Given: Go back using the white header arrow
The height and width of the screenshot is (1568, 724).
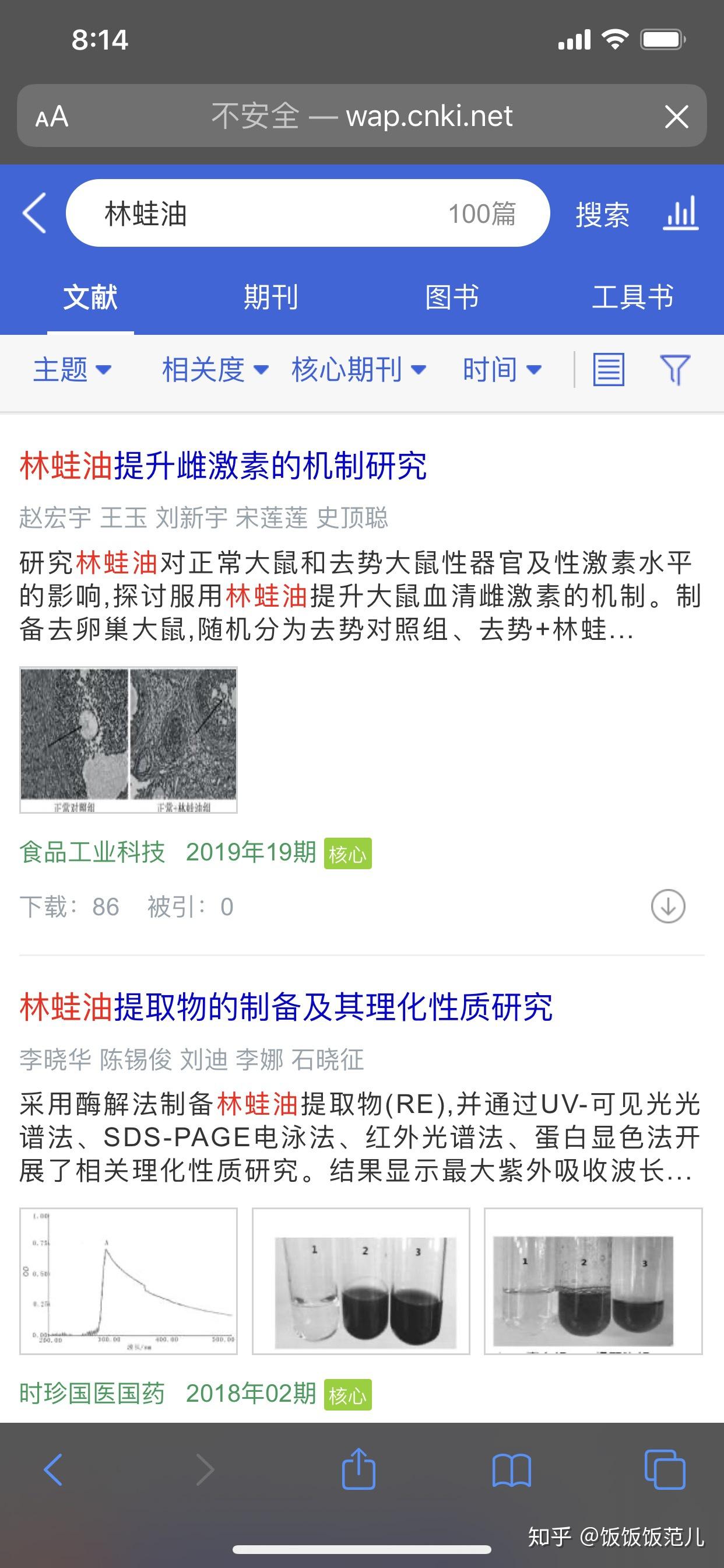Looking at the screenshot, I should (x=34, y=213).
